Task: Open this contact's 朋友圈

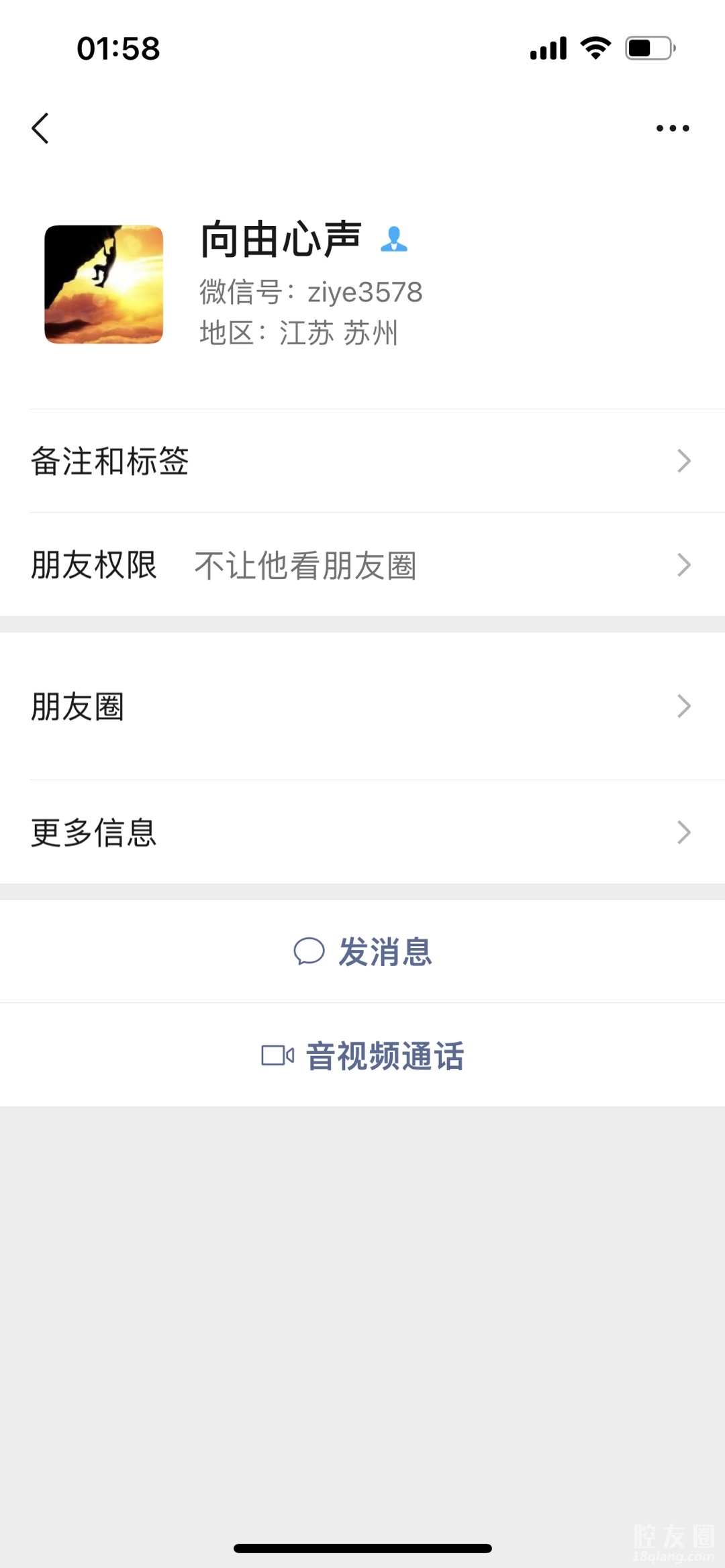Action: [x=362, y=707]
